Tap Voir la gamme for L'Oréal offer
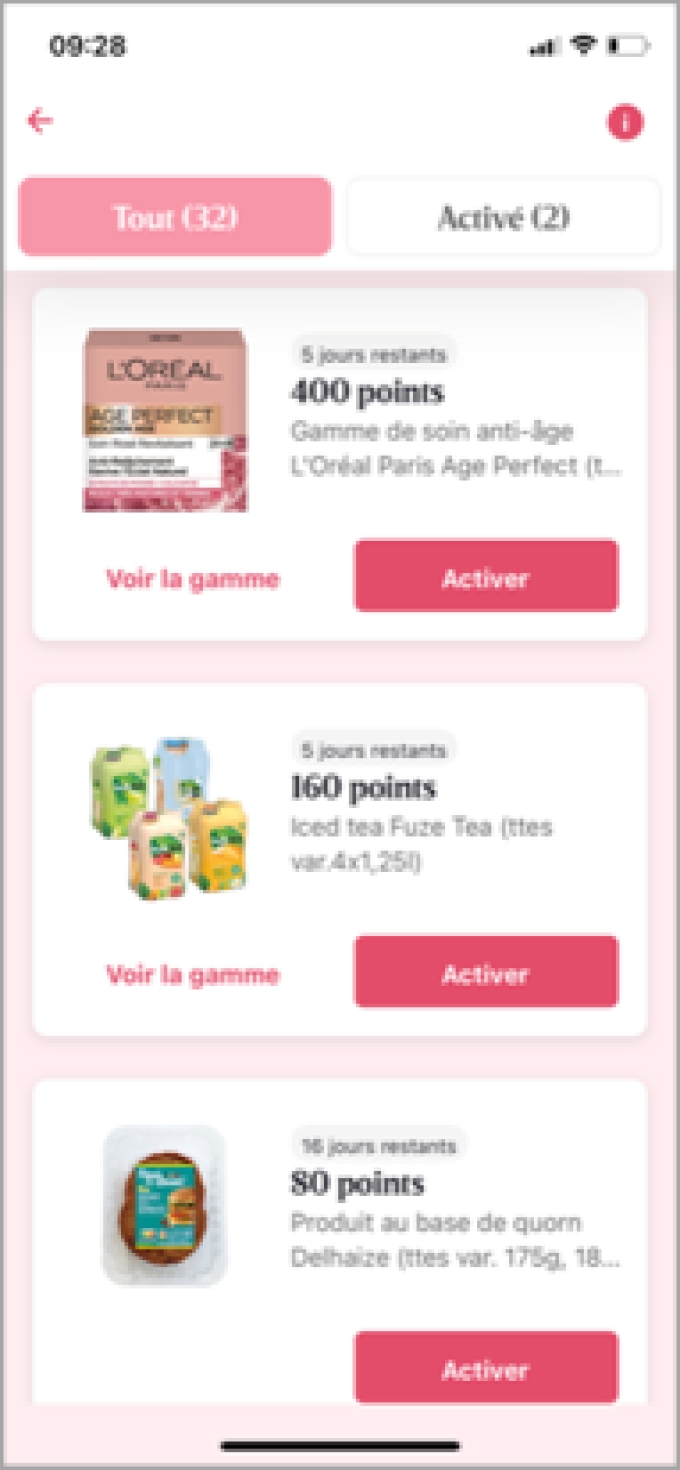The width and height of the screenshot is (680, 1470). [192, 579]
